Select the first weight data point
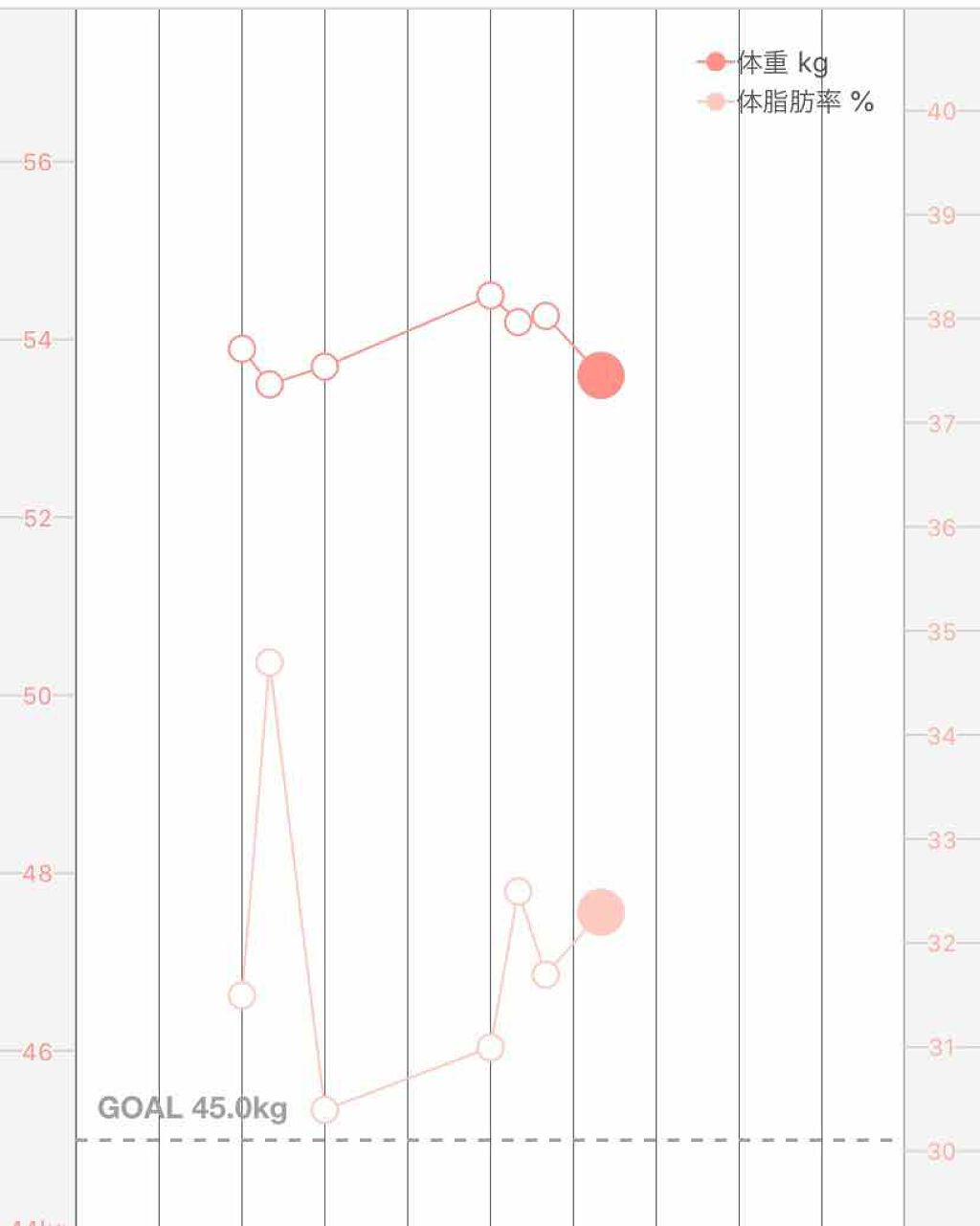Screen dimensions: 980x1226 (x=242, y=348)
